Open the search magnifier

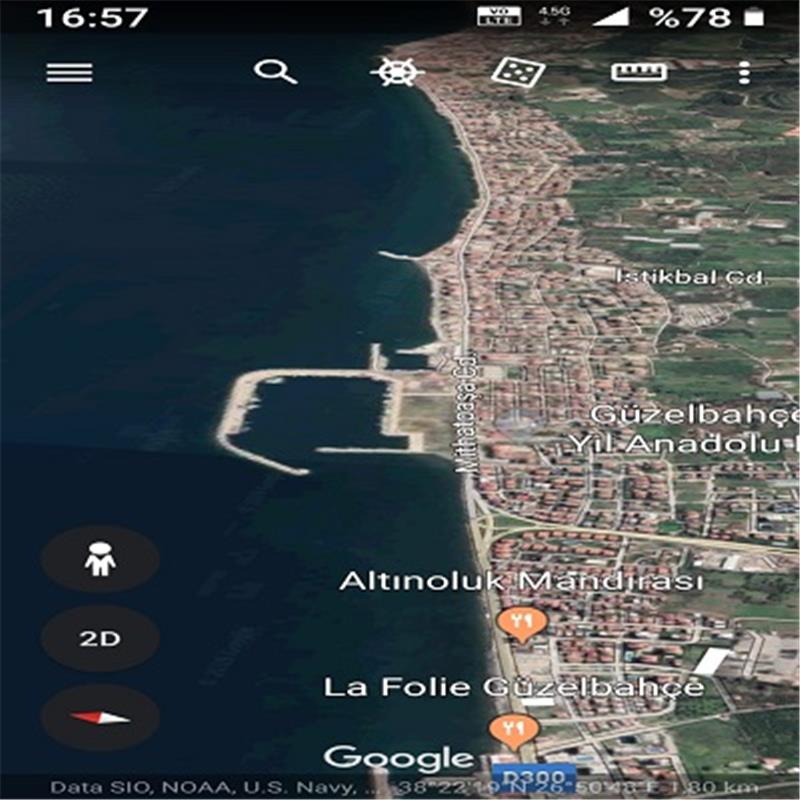coord(274,72)
